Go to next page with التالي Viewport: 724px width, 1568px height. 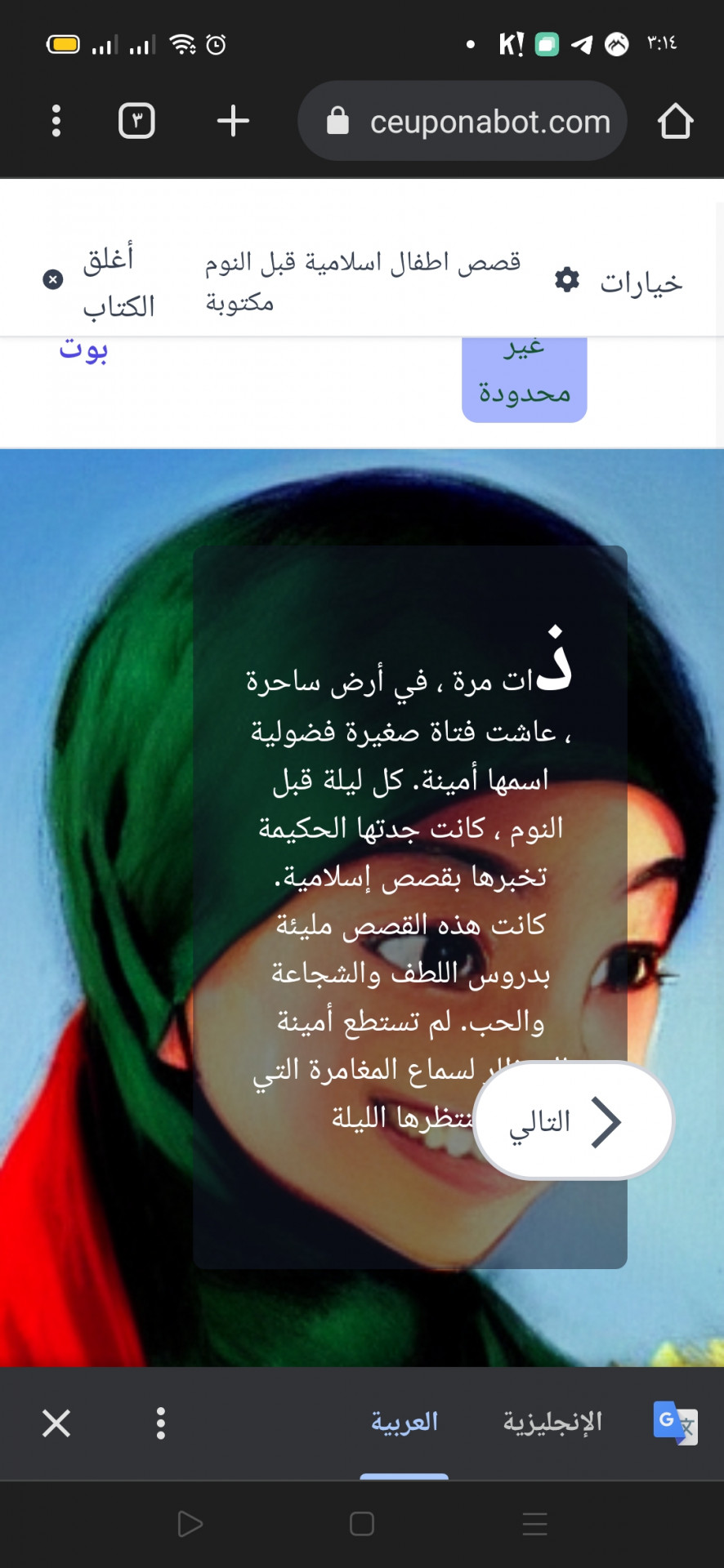(x=573, y=1120)
